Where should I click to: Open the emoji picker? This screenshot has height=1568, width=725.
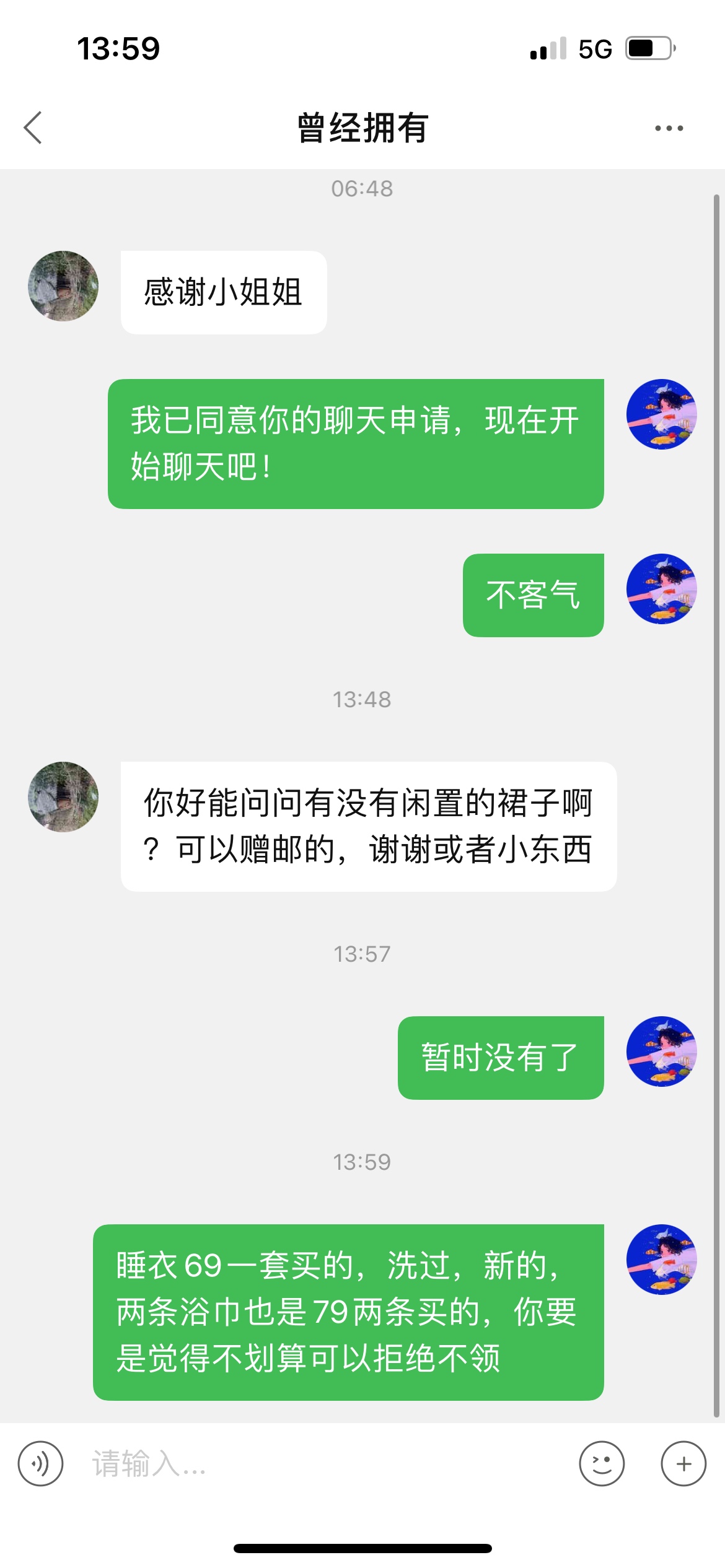click(601, 1463)
